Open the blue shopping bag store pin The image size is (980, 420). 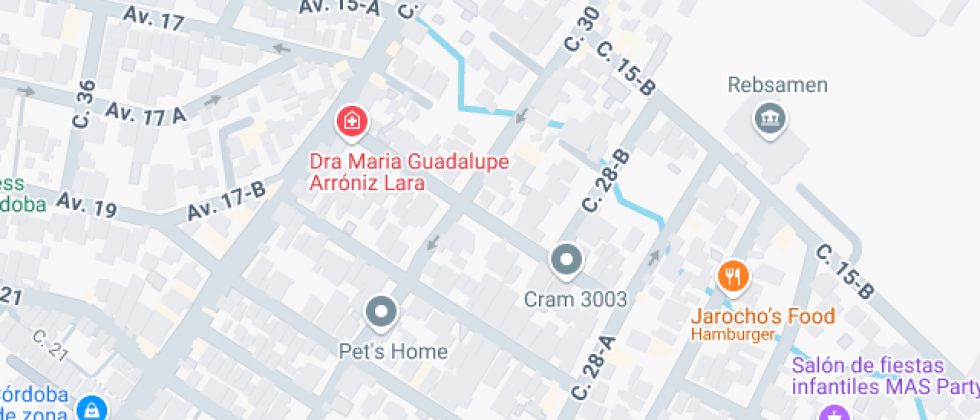tap(92, 408)
